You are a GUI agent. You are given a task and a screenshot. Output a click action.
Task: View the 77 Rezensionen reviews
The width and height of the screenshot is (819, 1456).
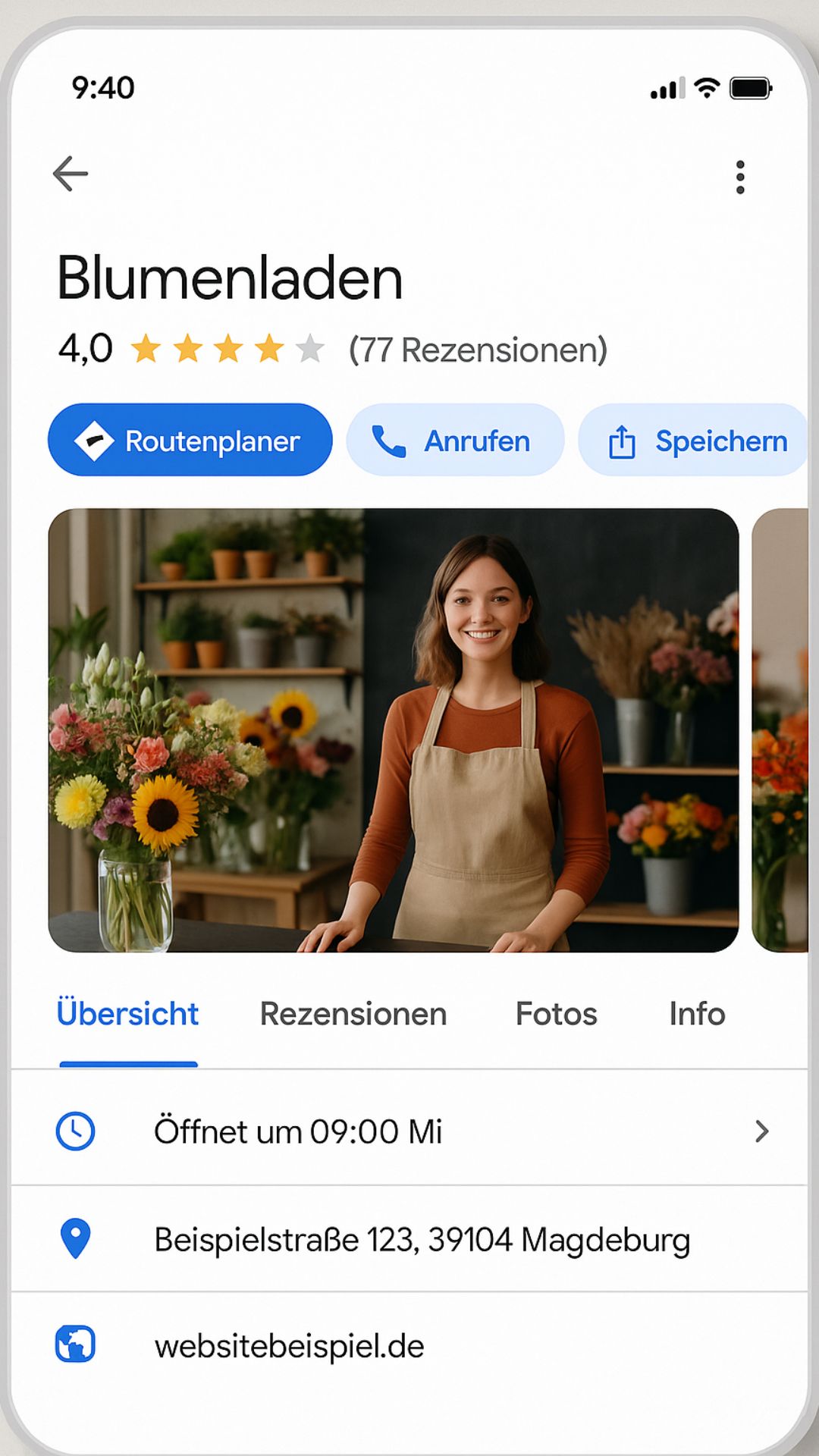click(478, 350)
